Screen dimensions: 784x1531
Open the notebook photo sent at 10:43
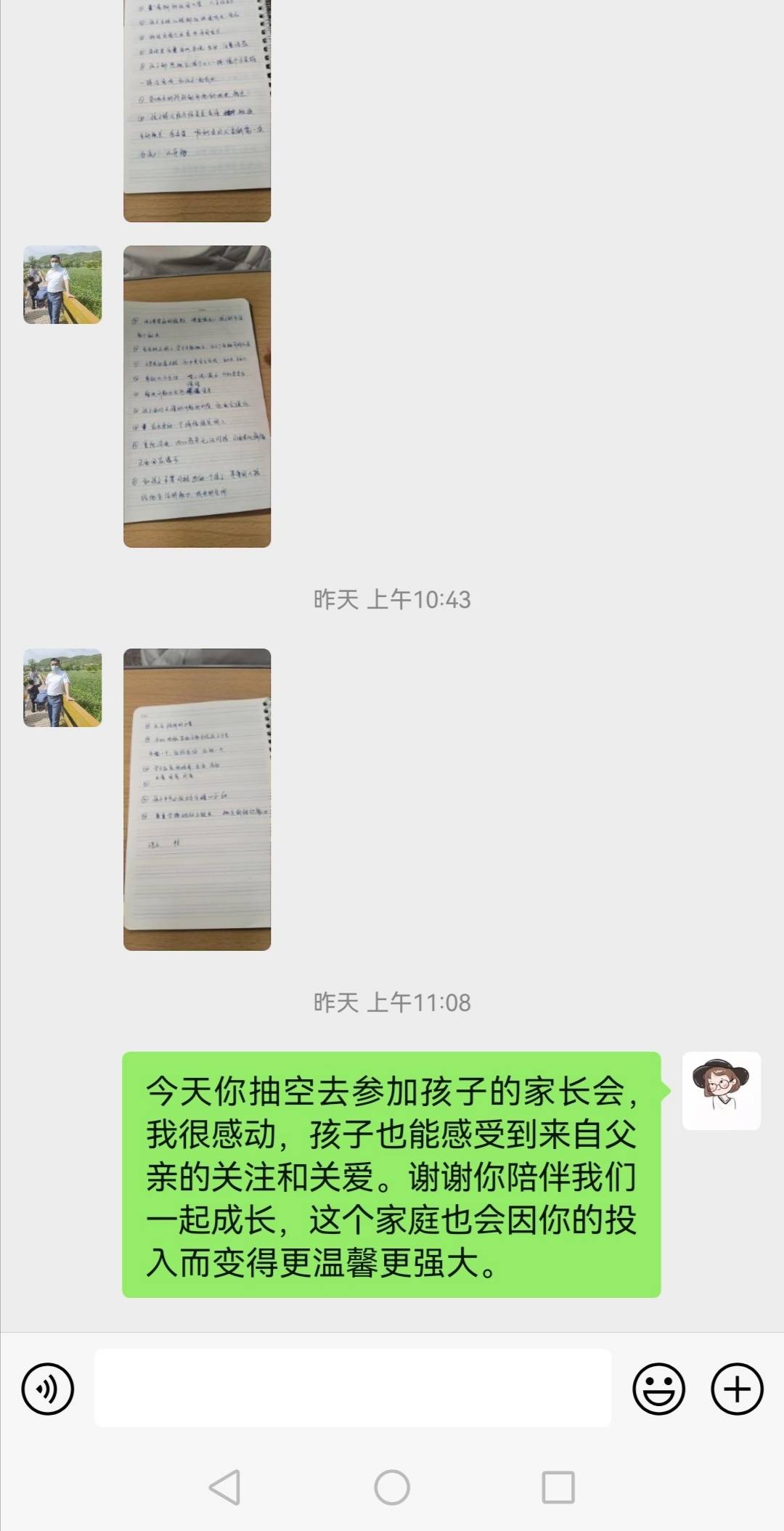(x=197, y=396)
